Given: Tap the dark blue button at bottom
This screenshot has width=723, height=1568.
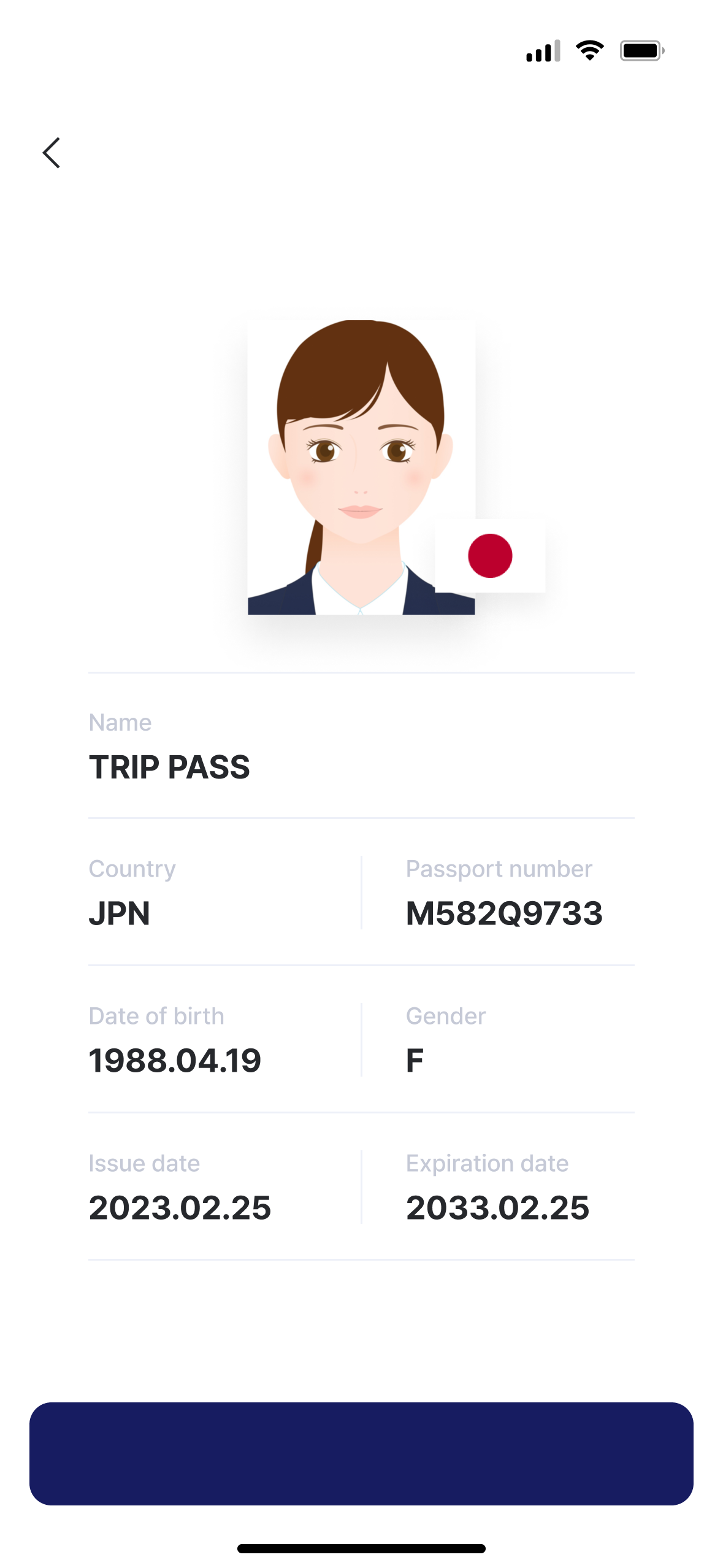Looking at the screenshot, I should pyautogui.click(x=361, y=1453).
